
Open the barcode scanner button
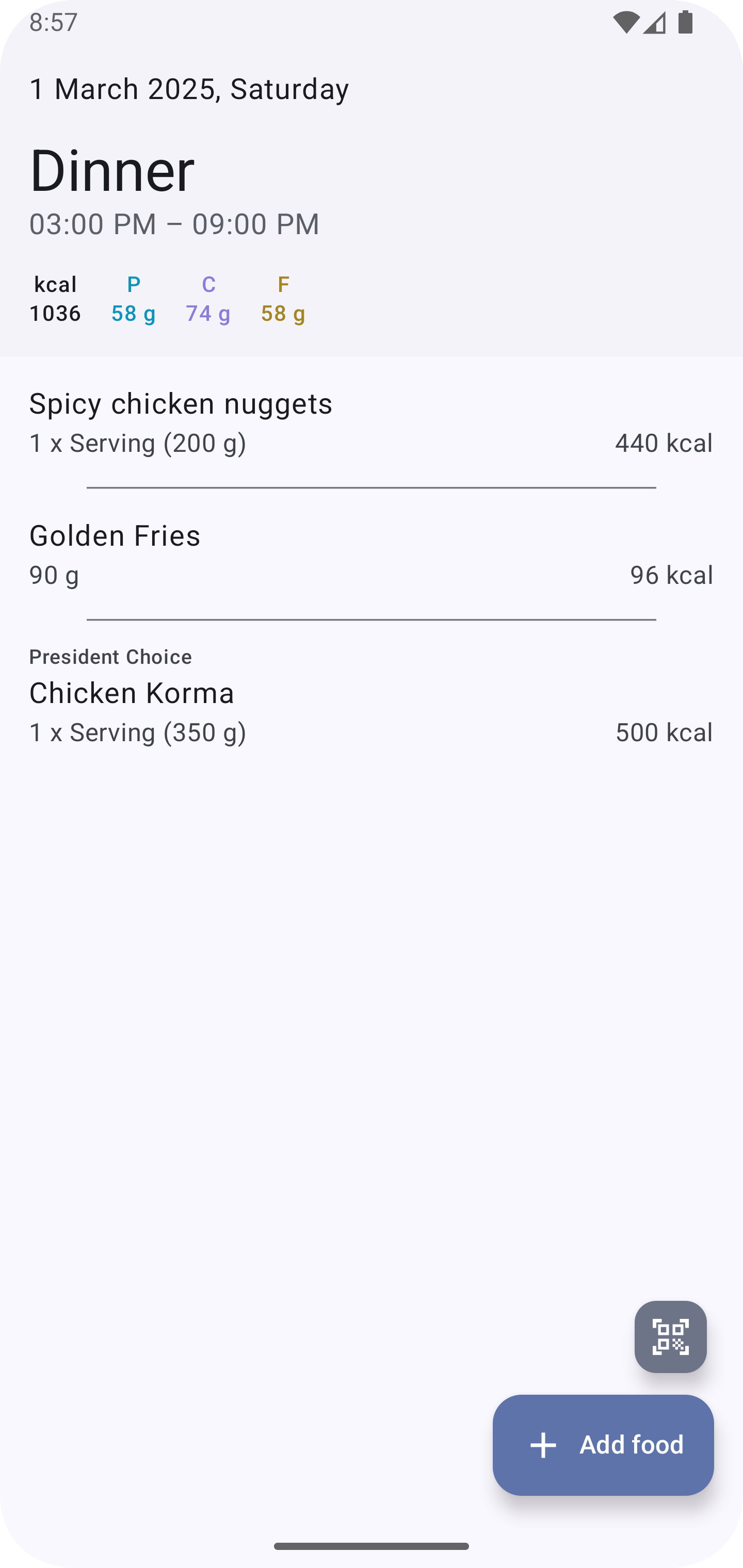point(670,1337)
